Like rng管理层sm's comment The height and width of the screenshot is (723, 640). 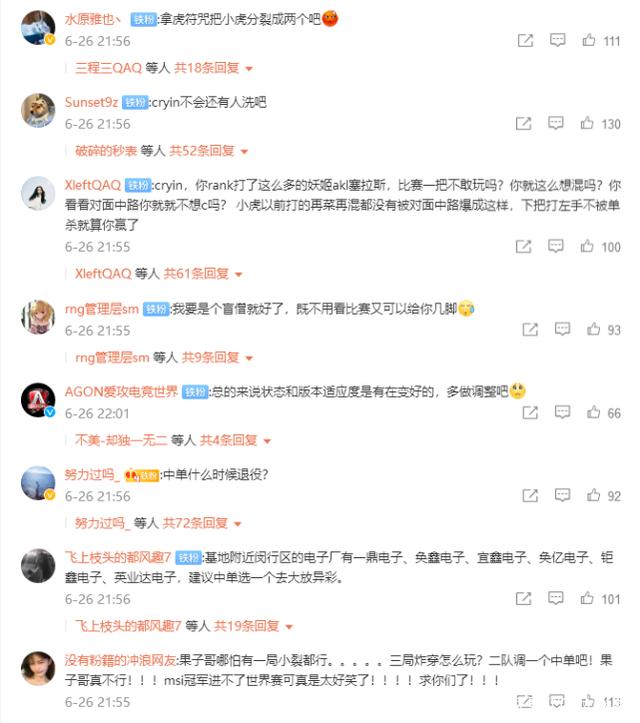(x=593, y=330)
